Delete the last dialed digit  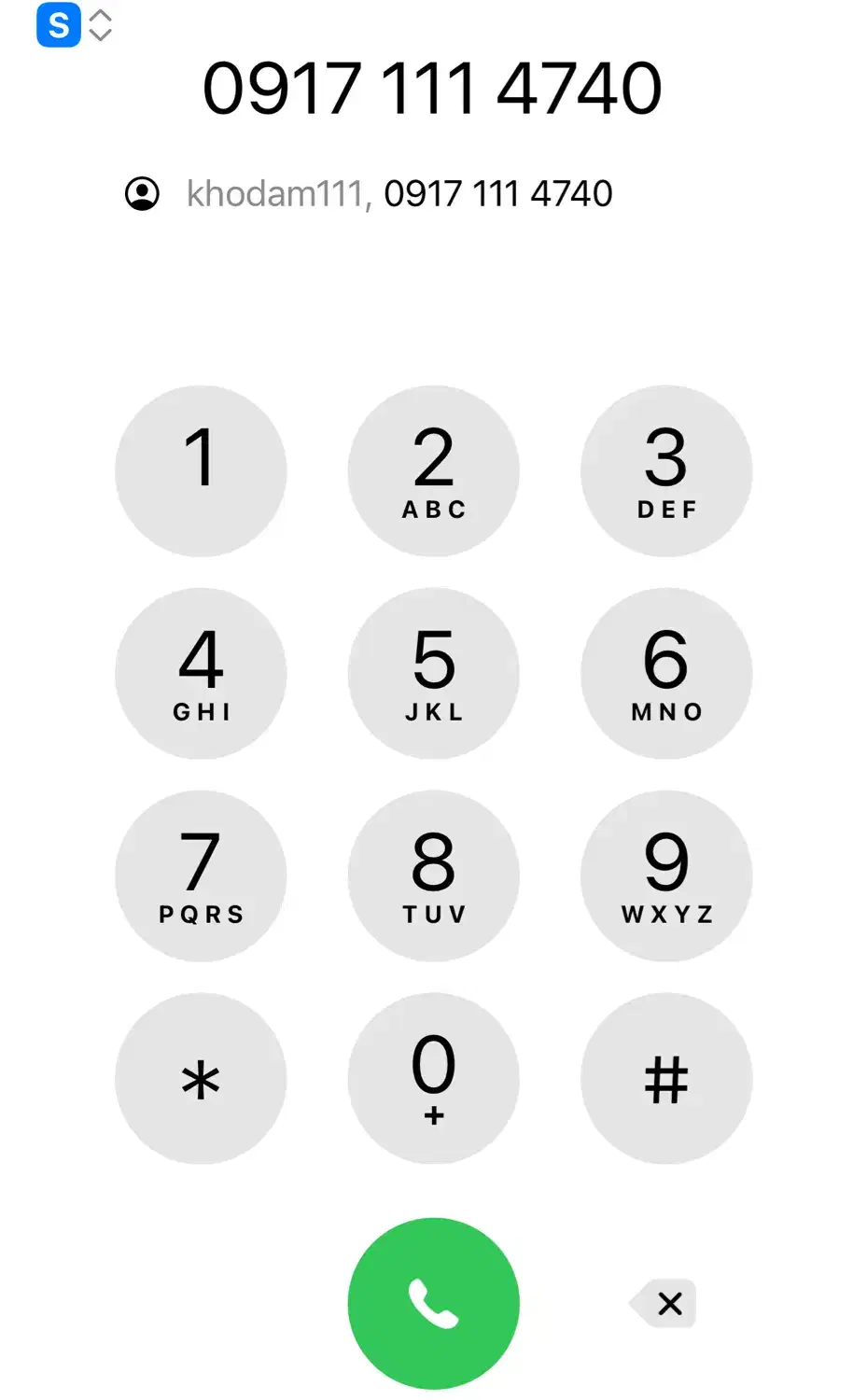665,1303
